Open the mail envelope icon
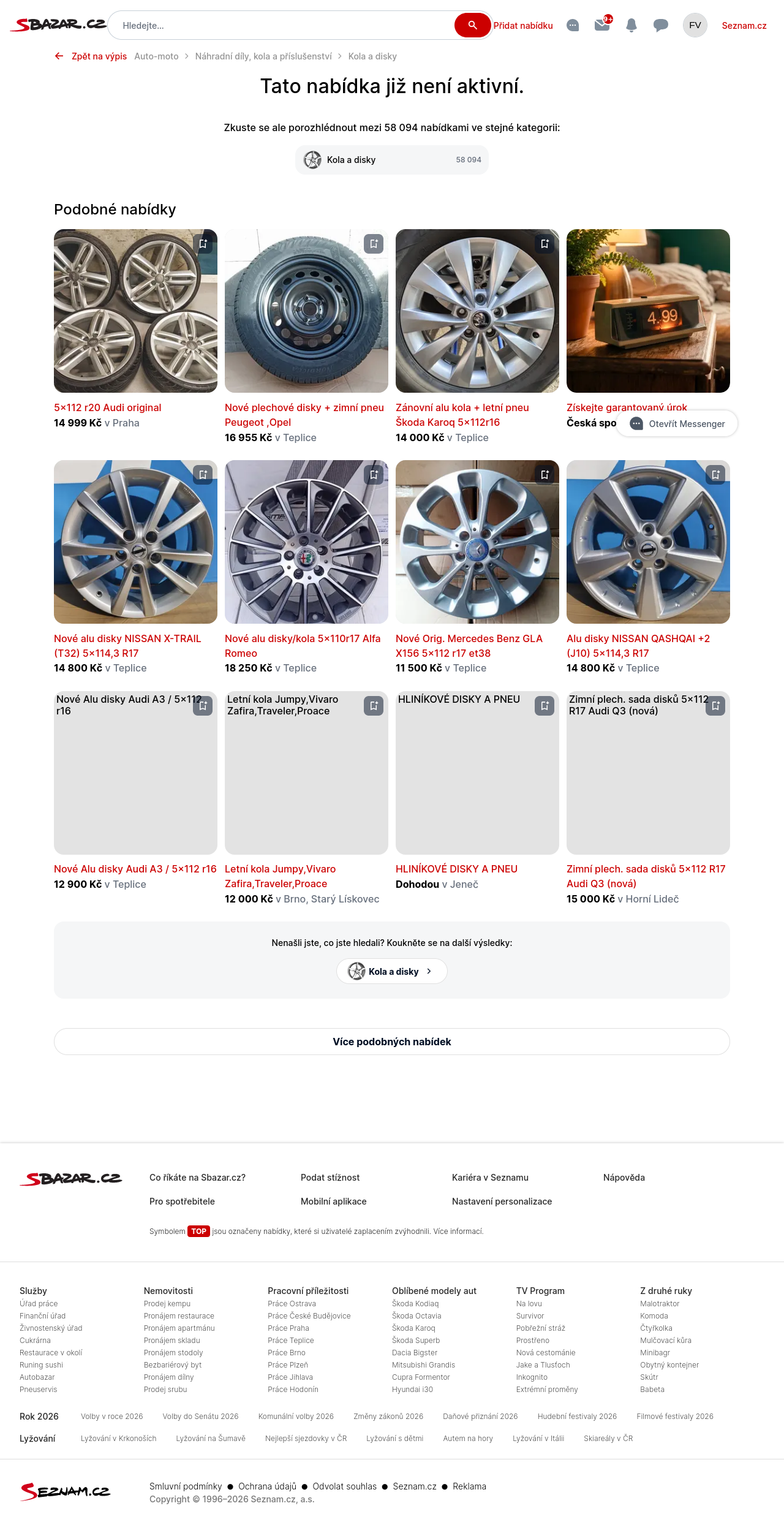784x1525 pixels. (x=602, y=25)
